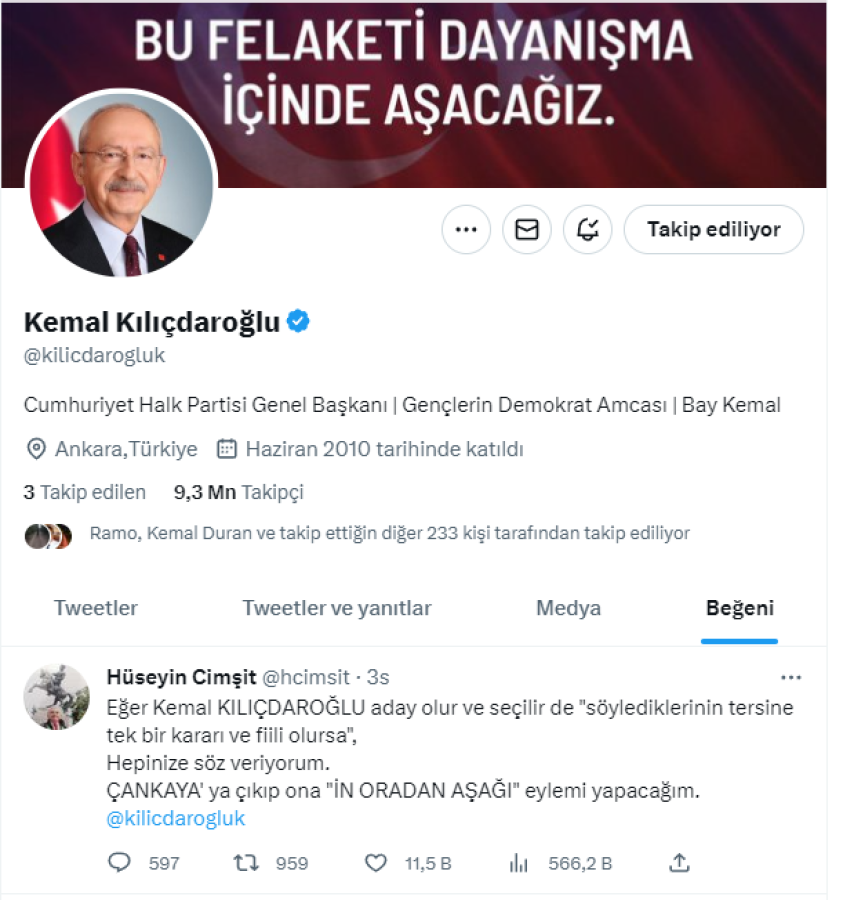Screen dimensions: 854x900
Task: Open the mutual followers list with Ramo
Action: (389, 534)
